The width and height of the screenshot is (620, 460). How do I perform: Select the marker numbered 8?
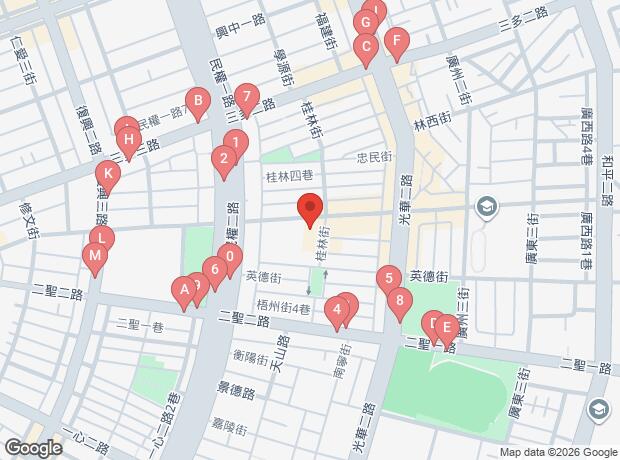coord(400,304)
